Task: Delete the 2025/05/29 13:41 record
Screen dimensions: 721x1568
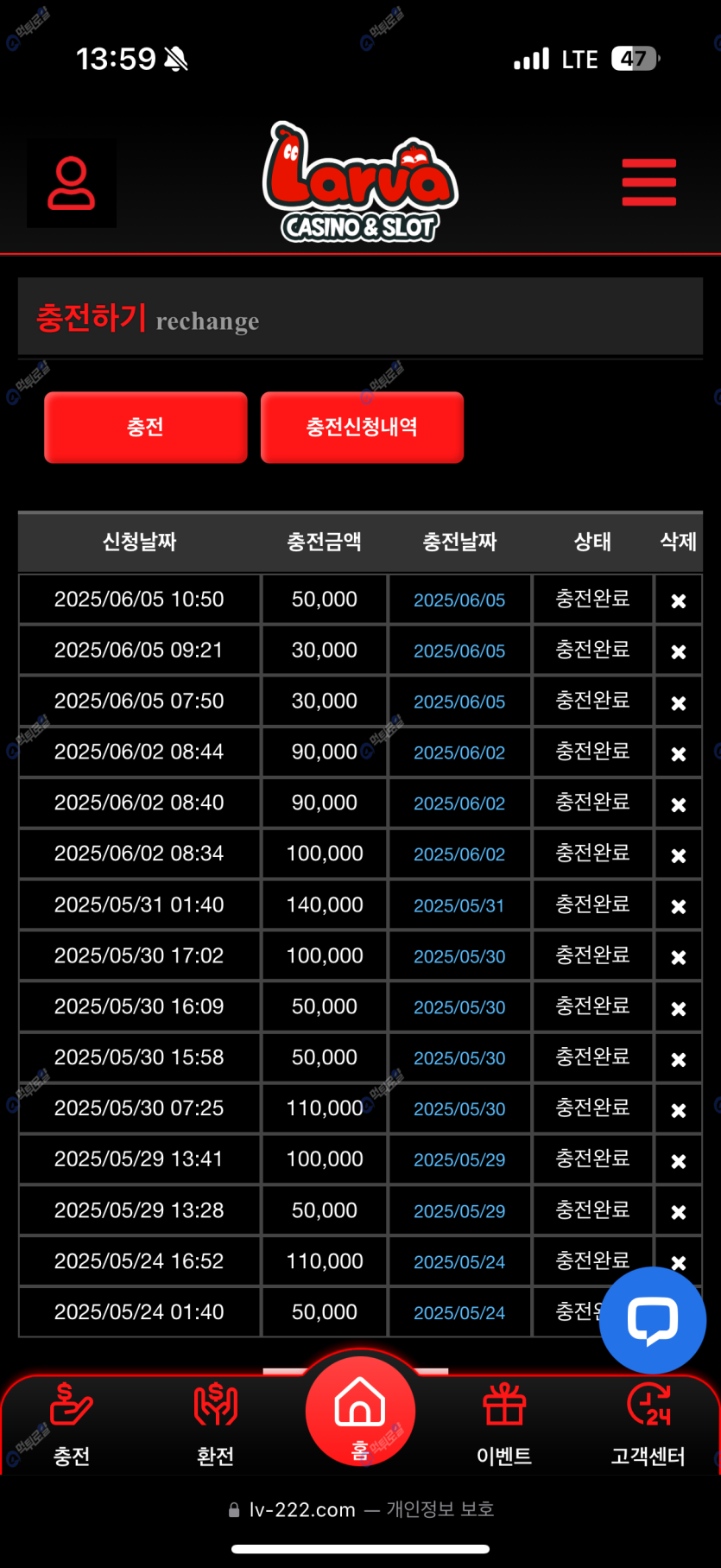Action: [678, 1161]
